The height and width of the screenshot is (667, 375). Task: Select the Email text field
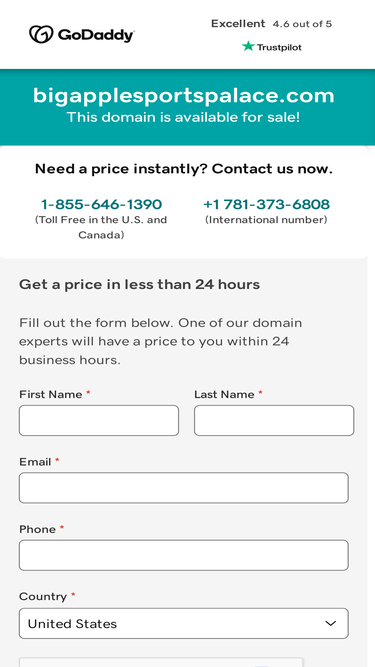click(184, 488)
